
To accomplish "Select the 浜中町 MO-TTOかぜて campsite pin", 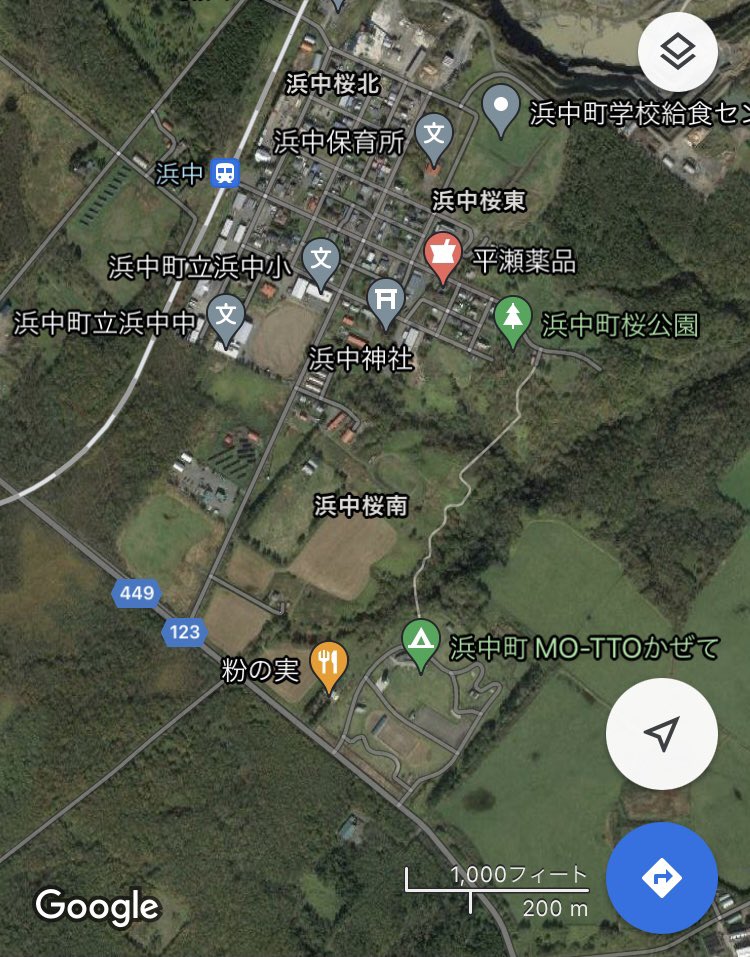I will pyautogui.click(x=421, y=641).
